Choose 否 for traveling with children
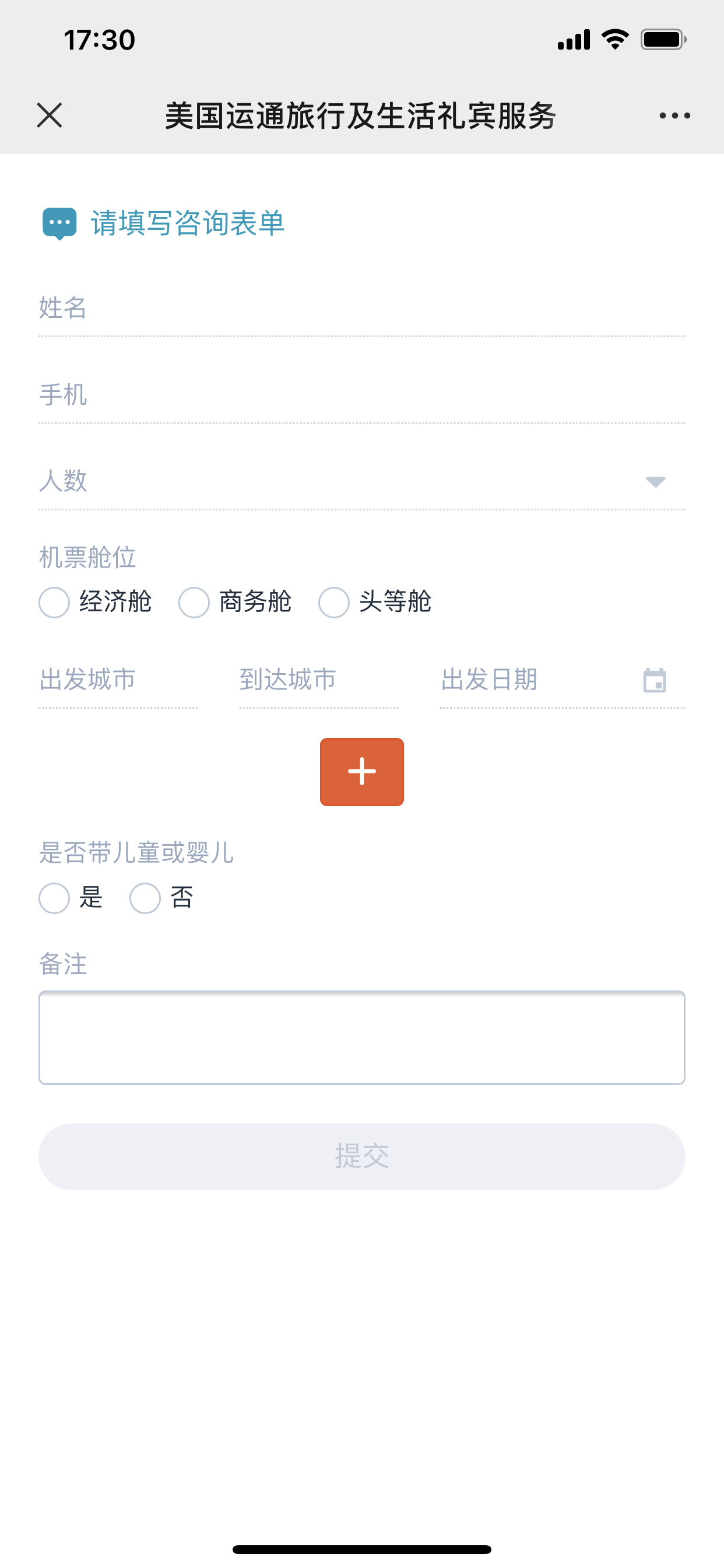Image resolution: width=724 pixels, height=1568 pixels. 145,898
